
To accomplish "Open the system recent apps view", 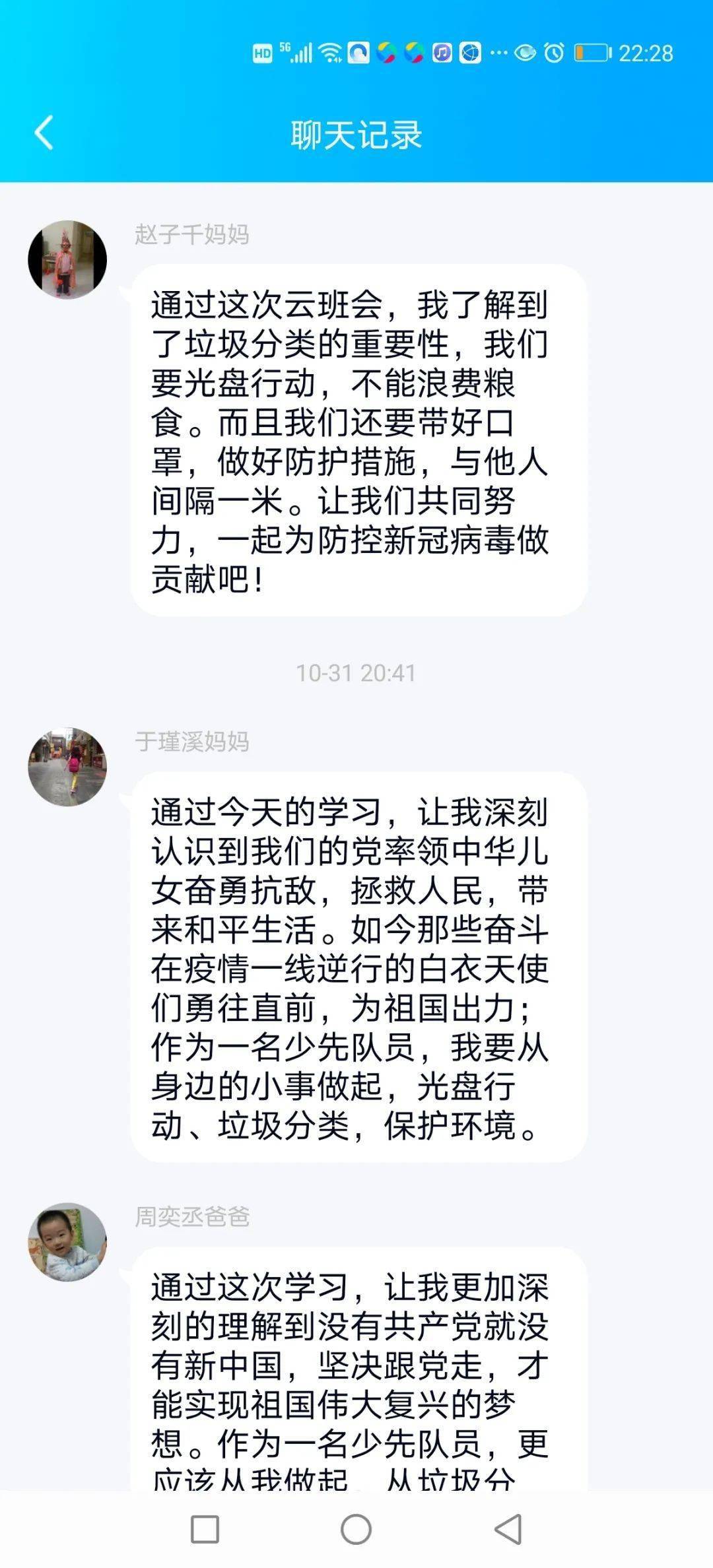I will point(205,1528).
